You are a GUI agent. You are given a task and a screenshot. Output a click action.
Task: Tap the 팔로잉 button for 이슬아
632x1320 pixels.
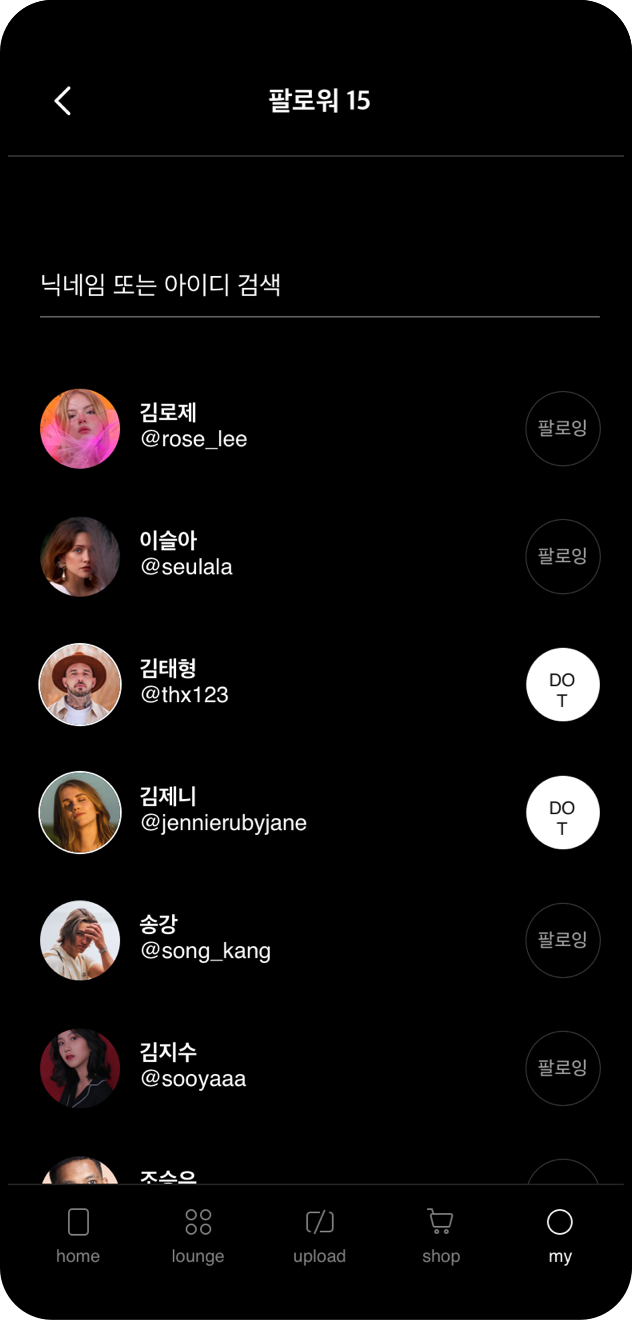point(562,556)
